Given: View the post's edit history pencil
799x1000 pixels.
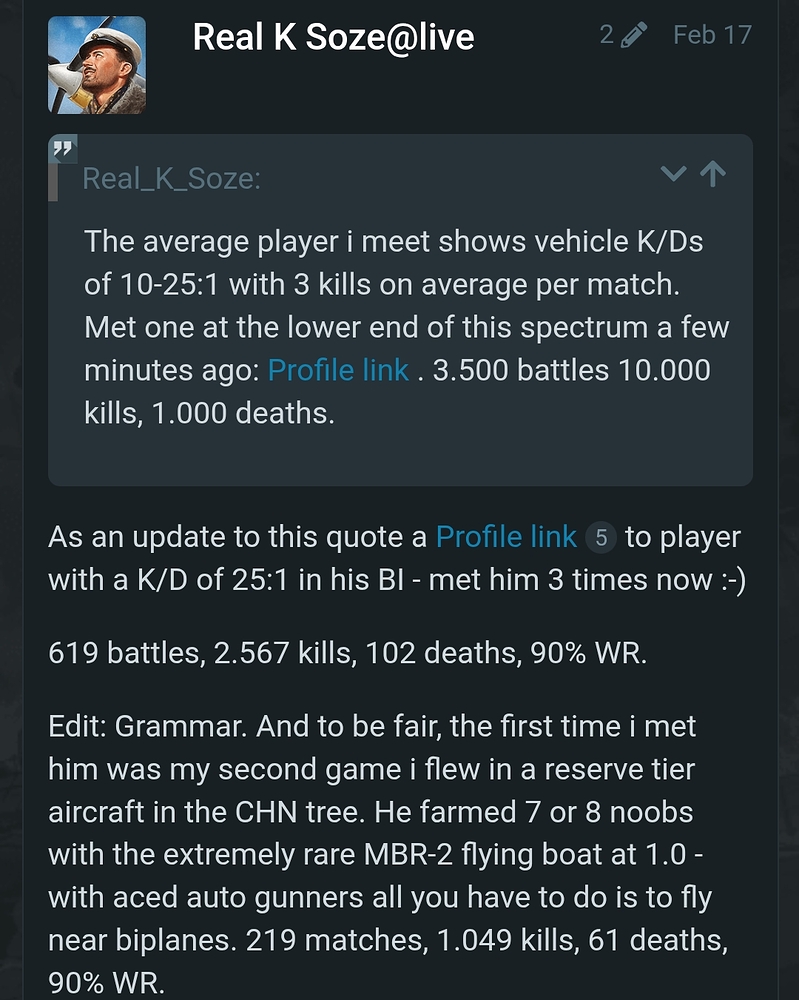Looking at the screenshot, I should pos(624,36).
